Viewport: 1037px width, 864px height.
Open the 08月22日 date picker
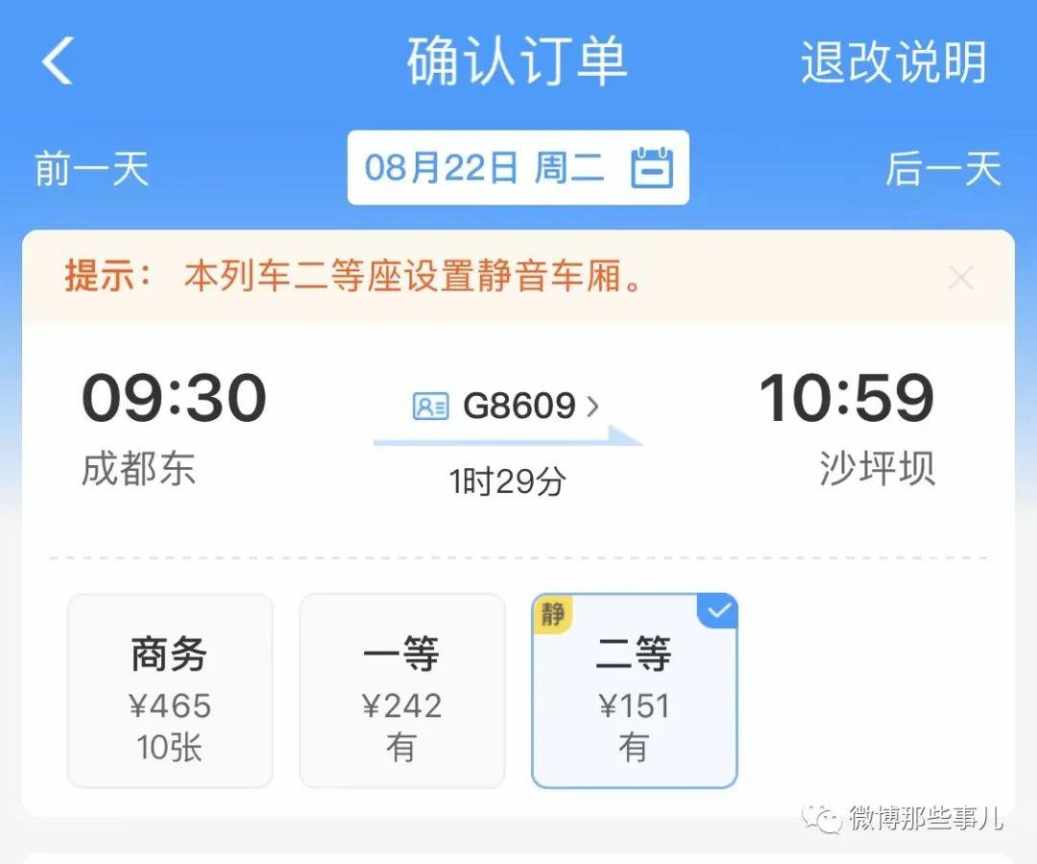(518, 168)
